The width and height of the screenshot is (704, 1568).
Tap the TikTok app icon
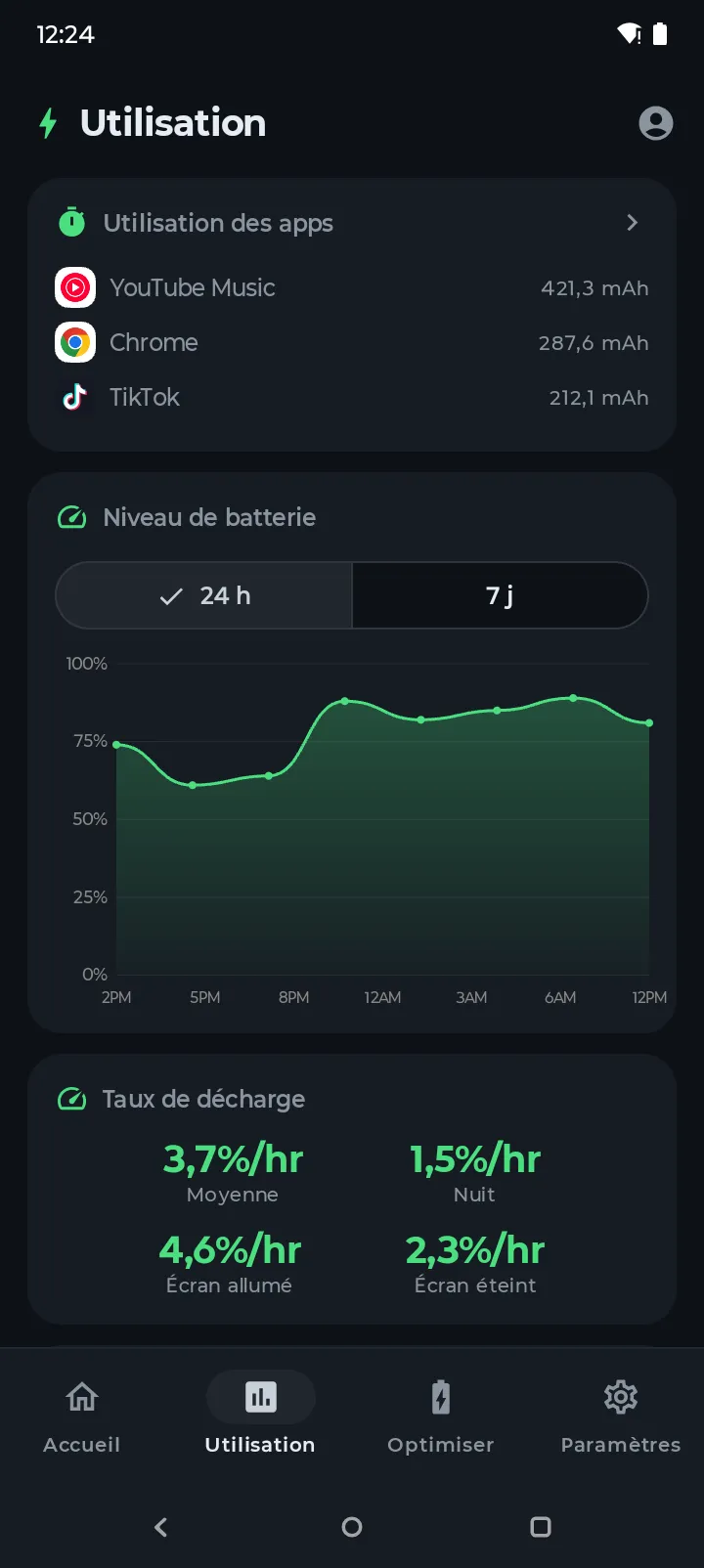click(x=75, y=397)
